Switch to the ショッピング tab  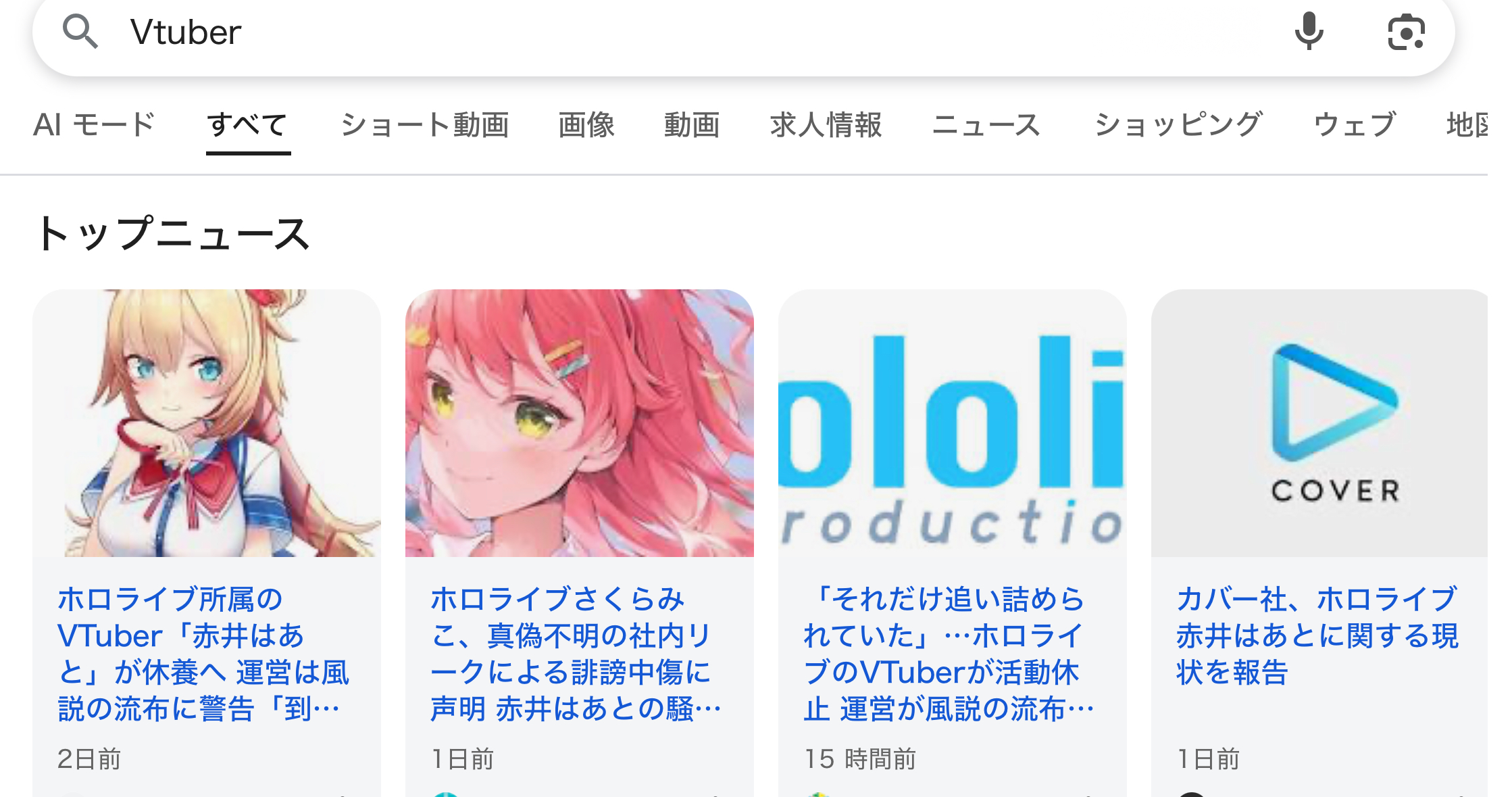click(x=1178, y=125)
